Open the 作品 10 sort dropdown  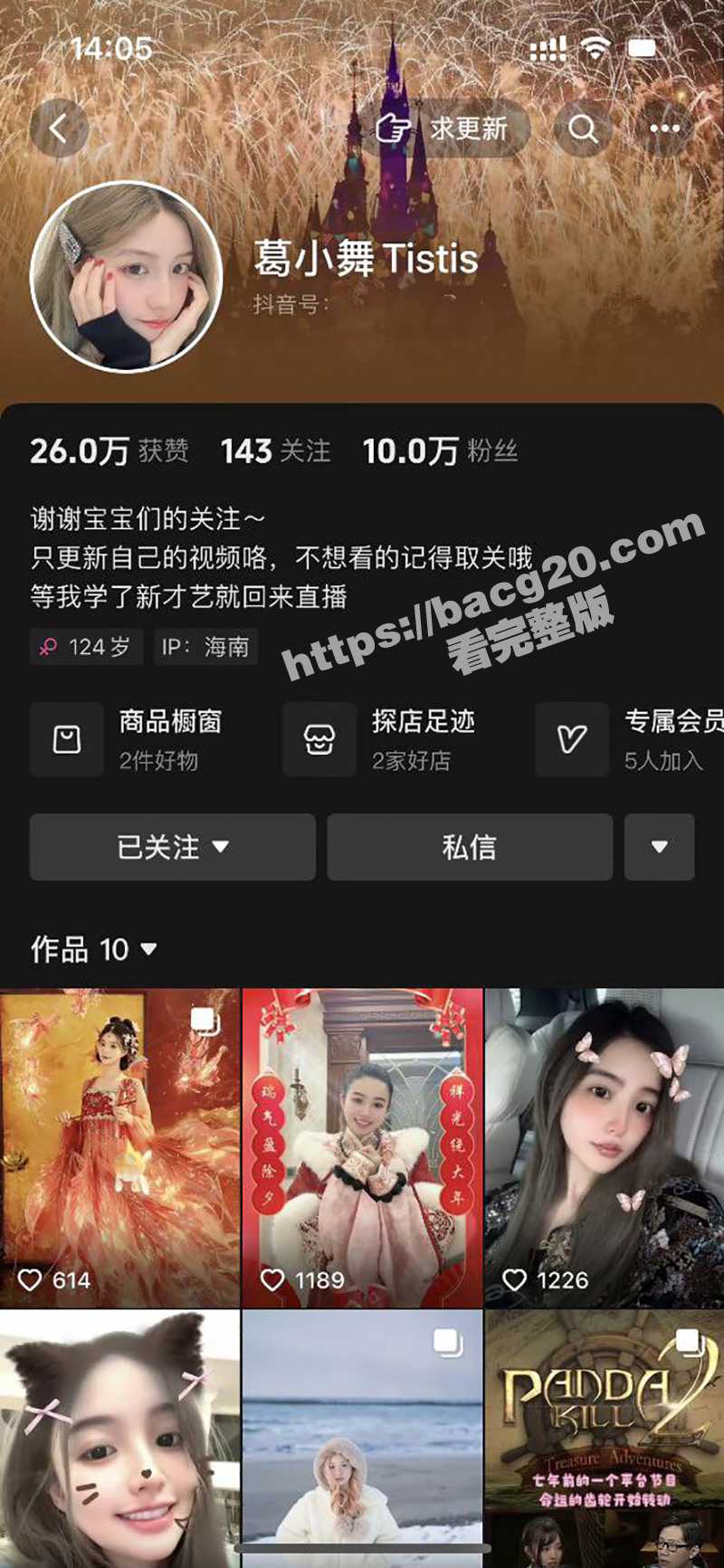click(x=94, y=949)
